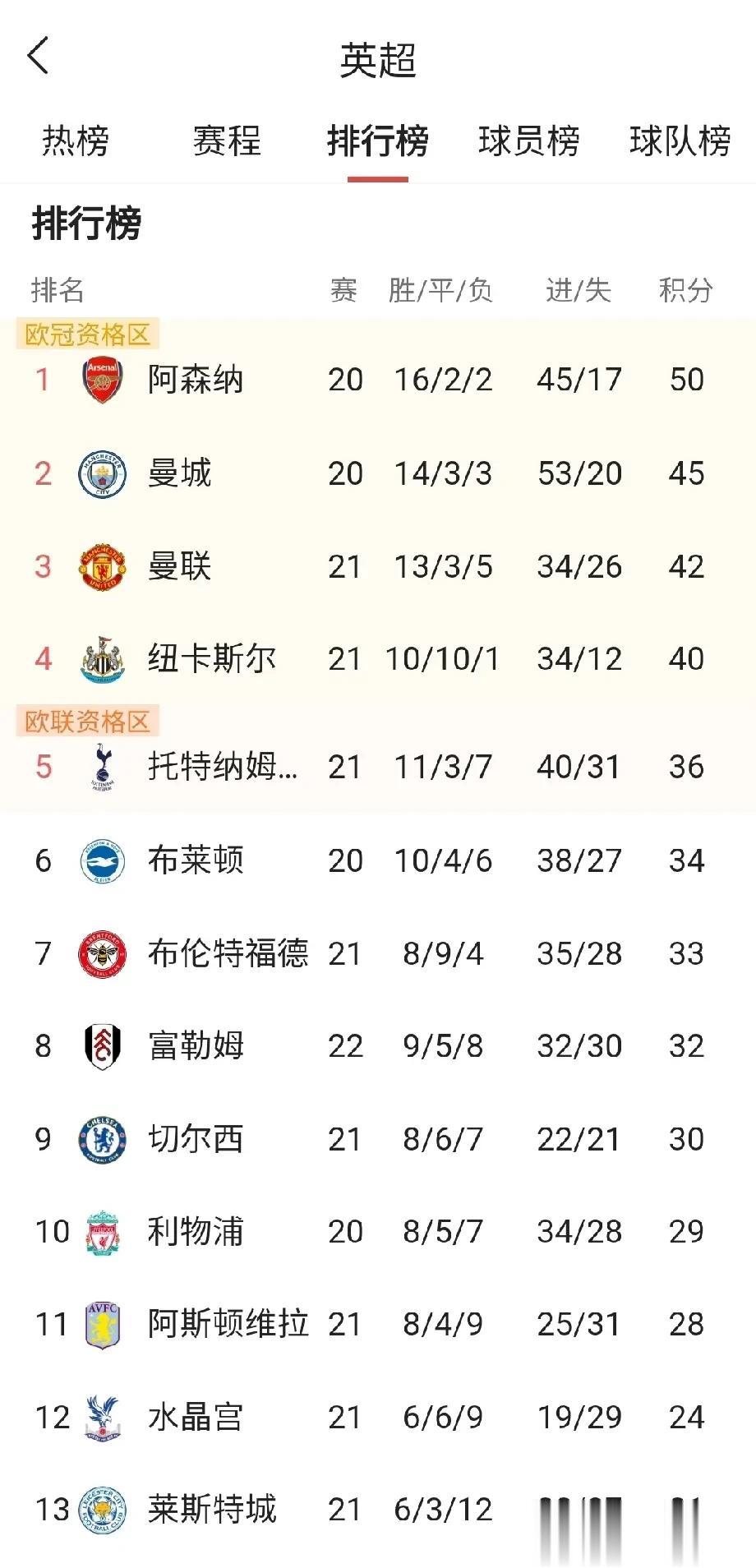The height and width of the screenshot is (1568, 756).
Task: Switch to the 热榜 tab
Action: click(76, 141)
